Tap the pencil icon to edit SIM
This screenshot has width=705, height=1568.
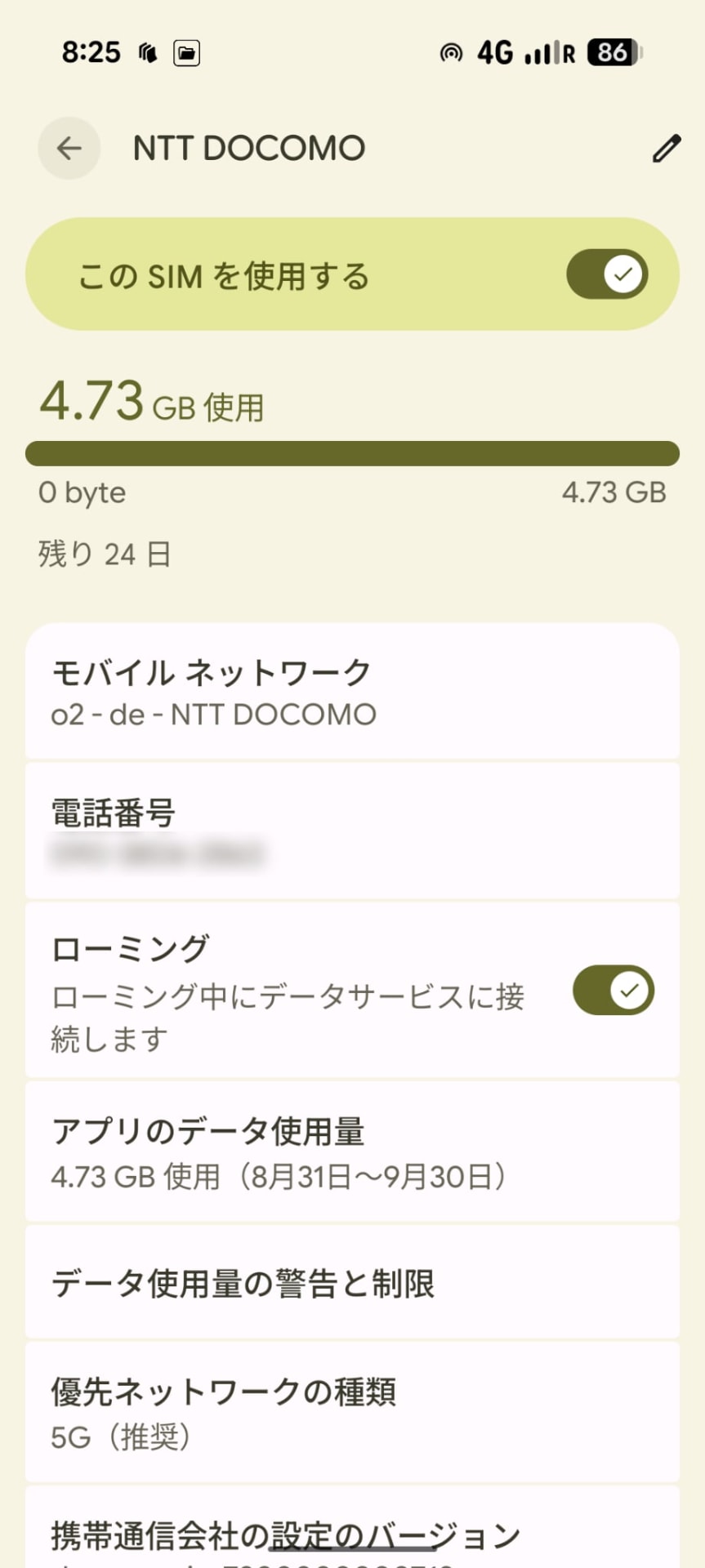pos(667,148)
